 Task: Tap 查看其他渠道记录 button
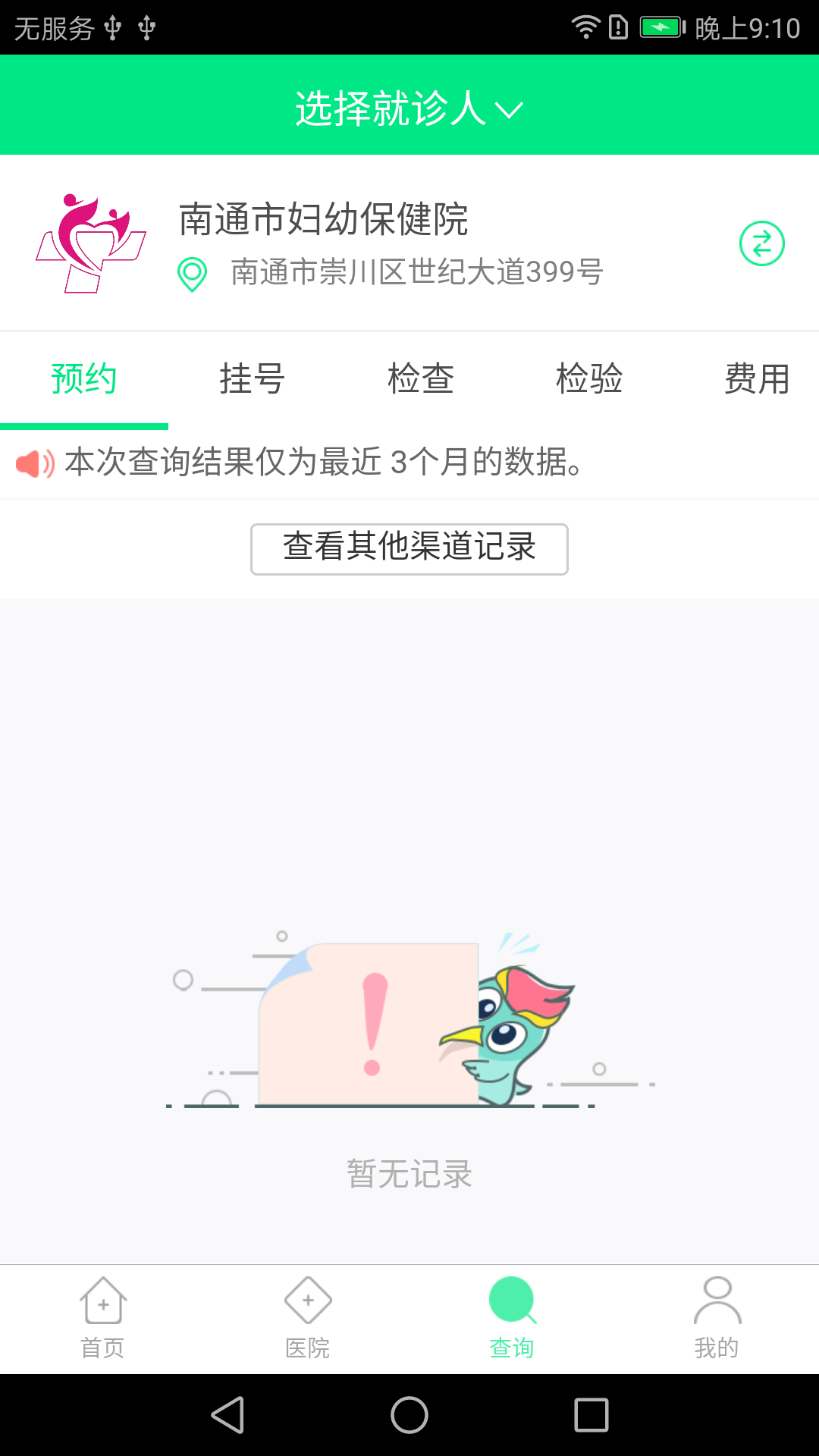pos(409,548)
